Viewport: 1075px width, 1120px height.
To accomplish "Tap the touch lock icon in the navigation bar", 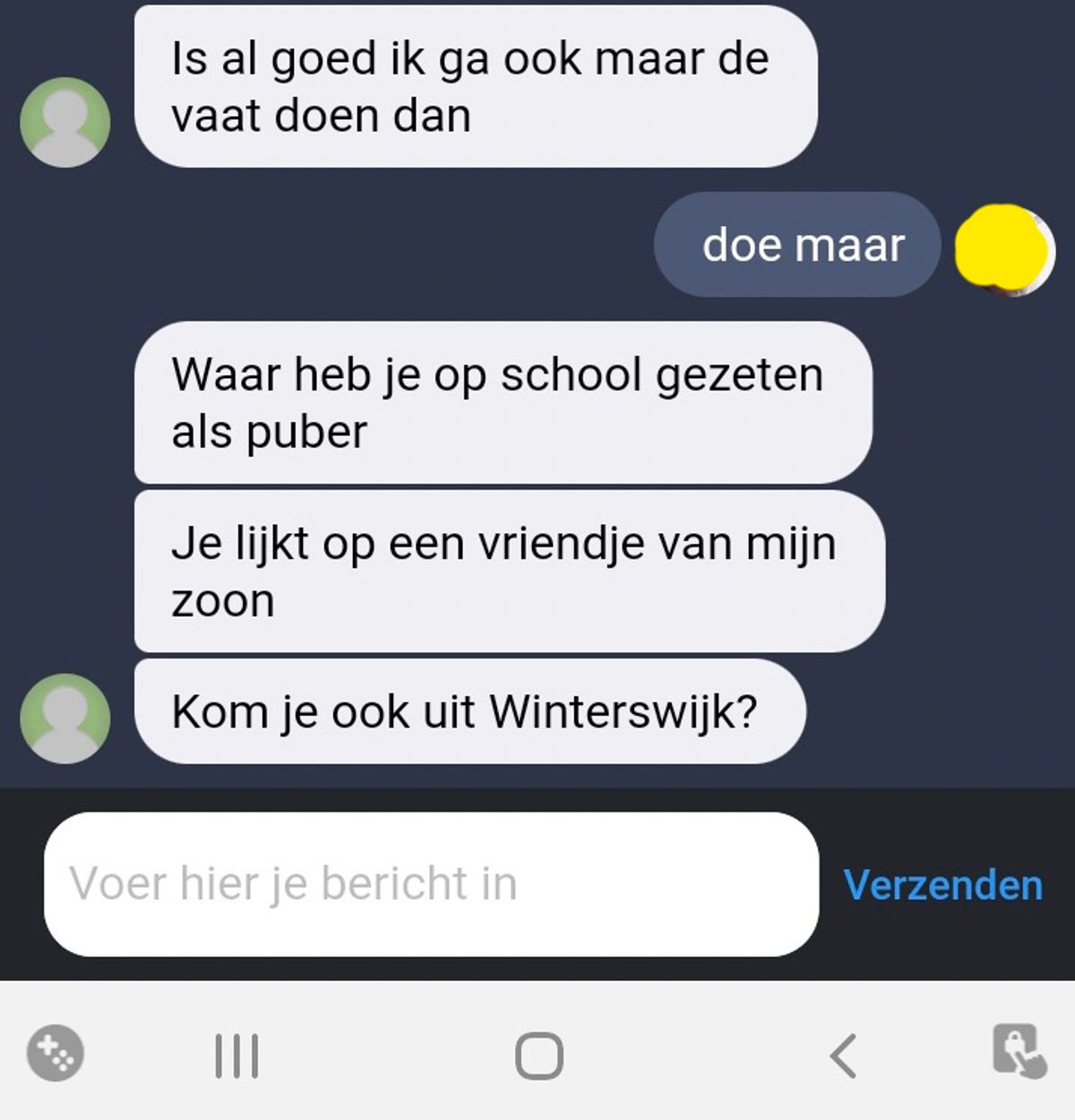I will [x=1019, y=1050].
